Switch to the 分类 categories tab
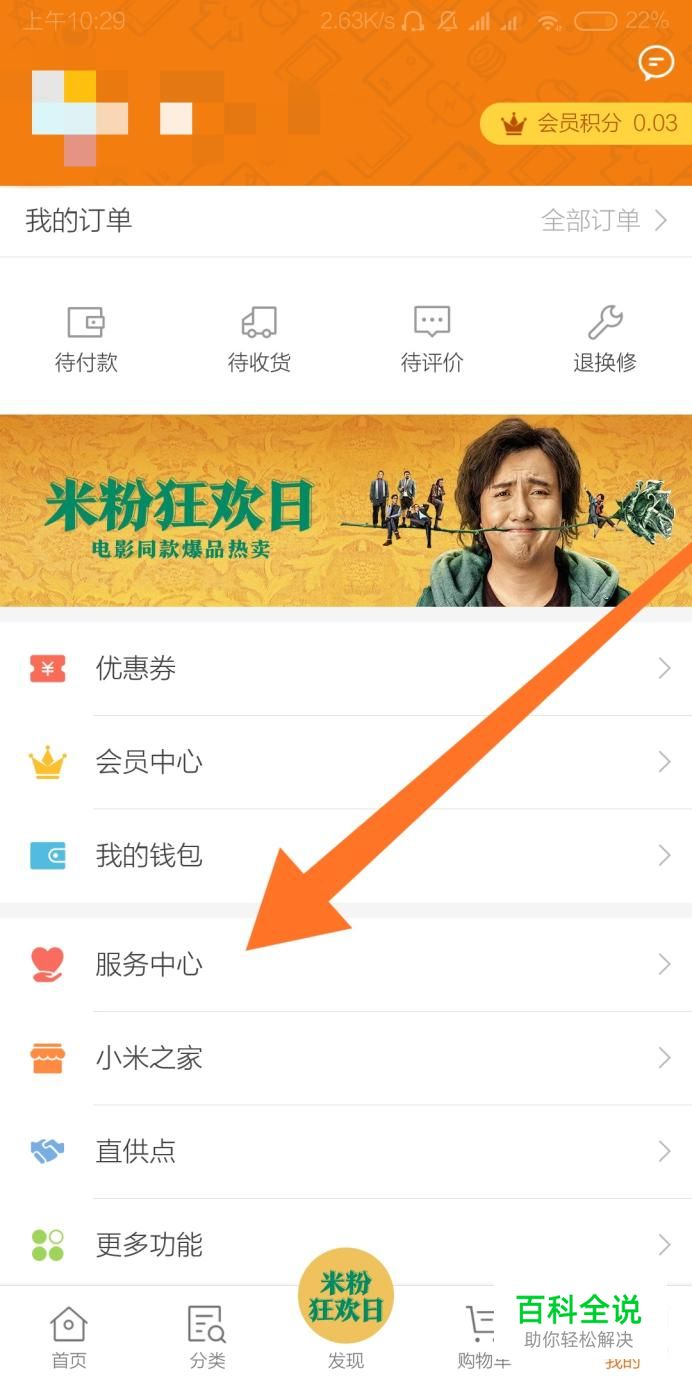This screenshot has height=1384, width=692. tap(207, 1337)
